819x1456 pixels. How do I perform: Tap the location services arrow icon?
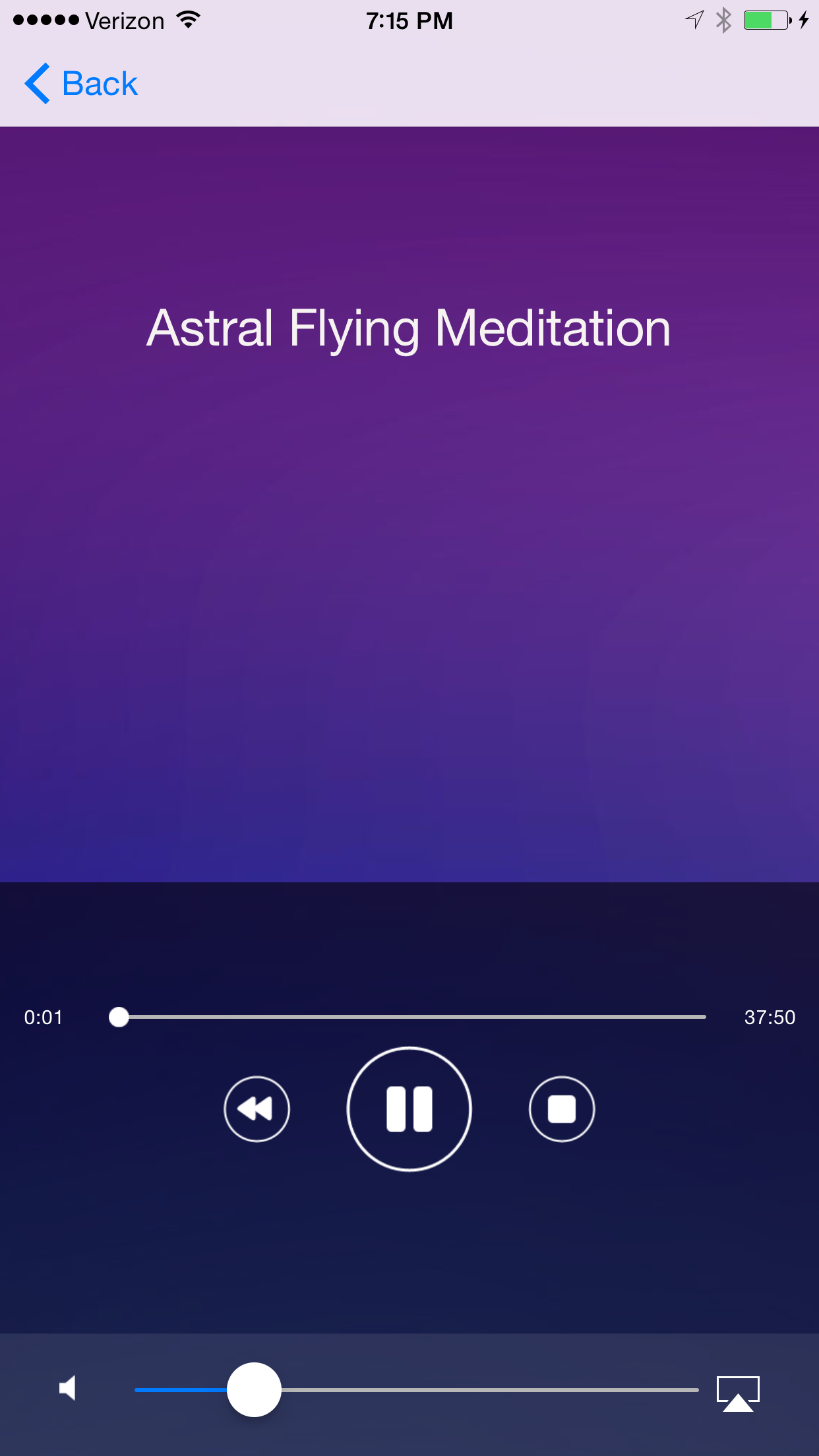tap(693, 20)
